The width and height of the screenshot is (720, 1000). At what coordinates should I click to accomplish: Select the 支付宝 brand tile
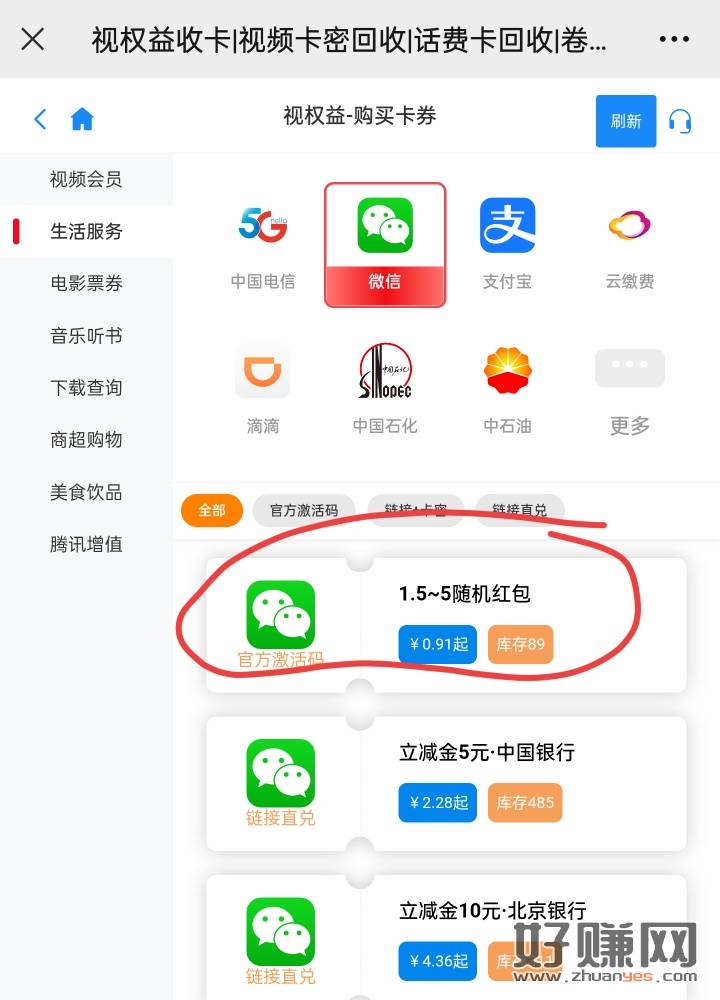point(507,245)
